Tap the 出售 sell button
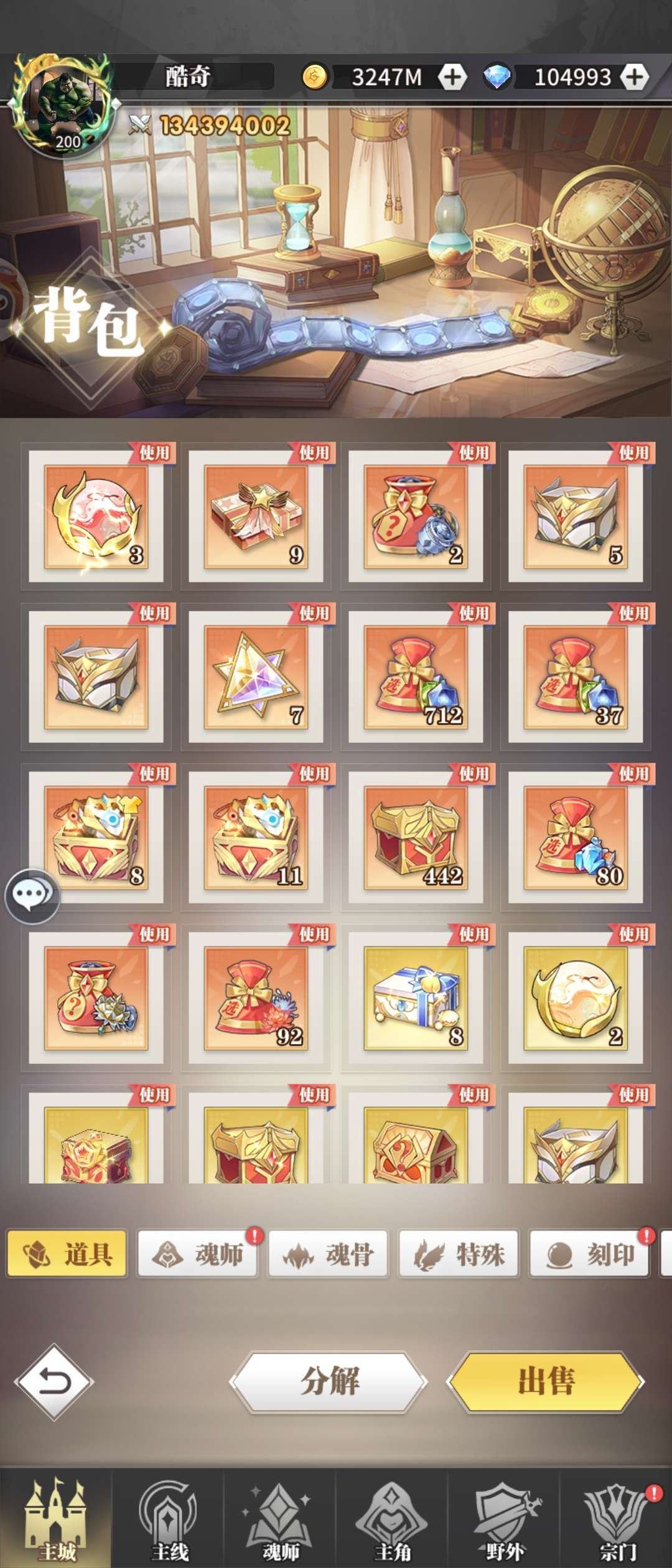Image resolution: width=672 pixels, height=1568 pixels. tap(546, 1383)
